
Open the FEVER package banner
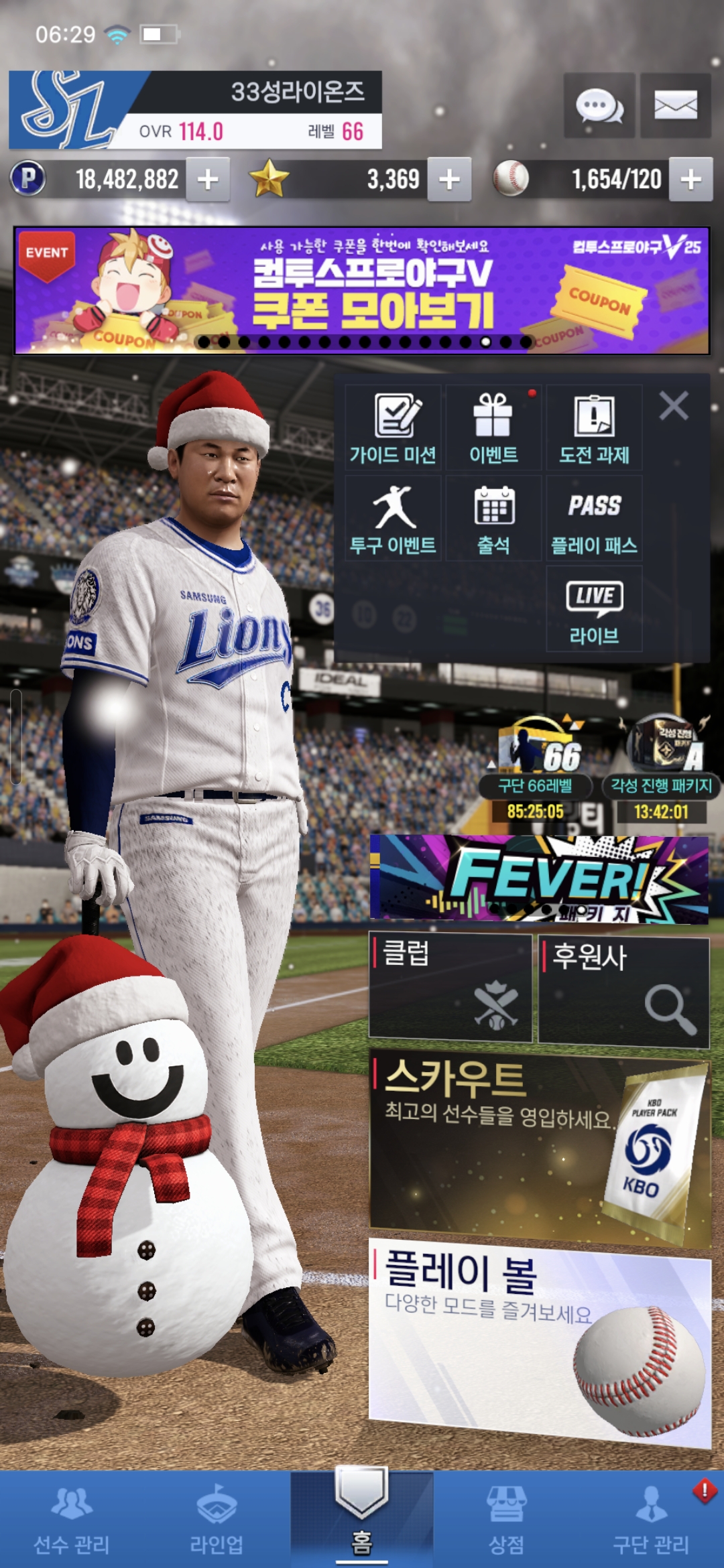[539, 878]
